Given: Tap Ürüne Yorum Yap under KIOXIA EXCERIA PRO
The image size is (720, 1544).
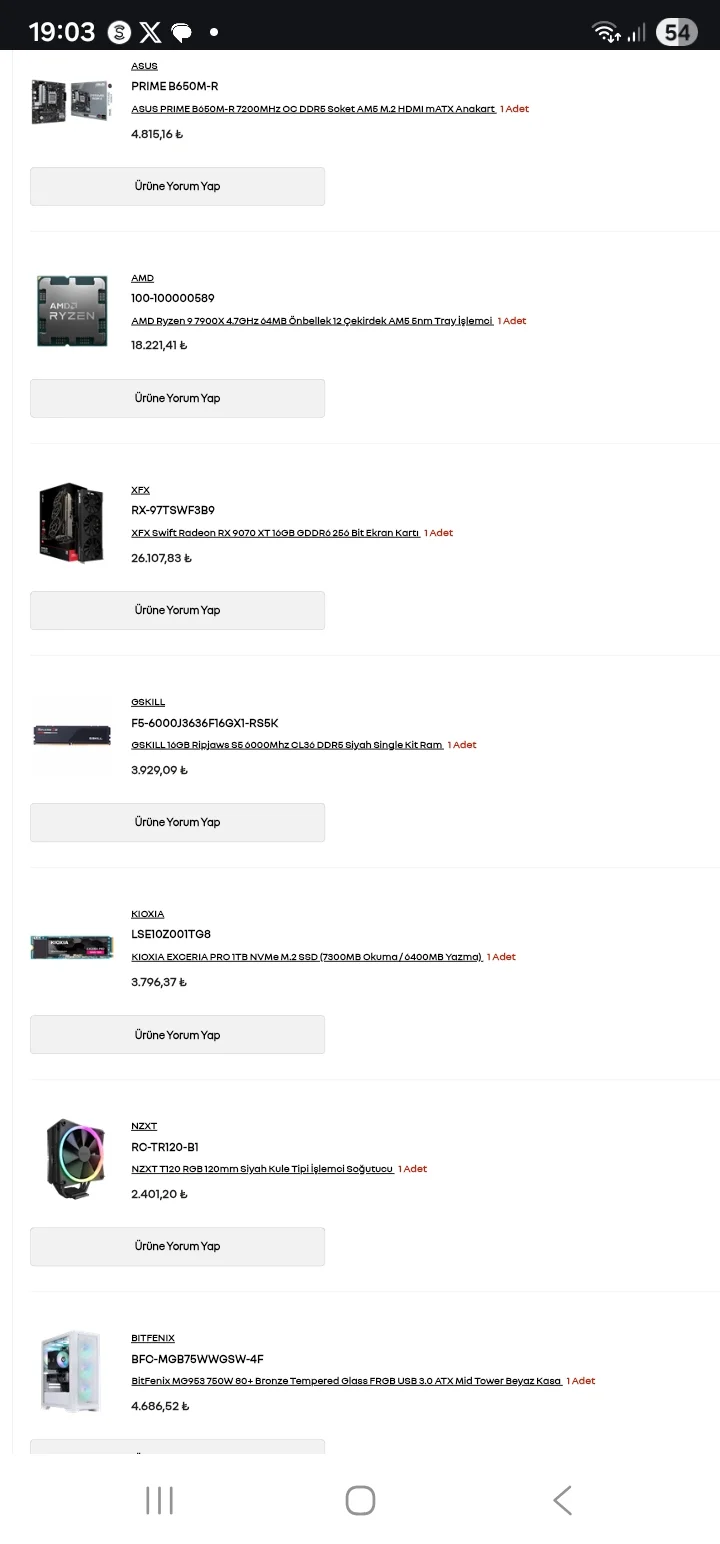Looking at the screenshot, I should pyautogui.click(x=177, y=1035).
